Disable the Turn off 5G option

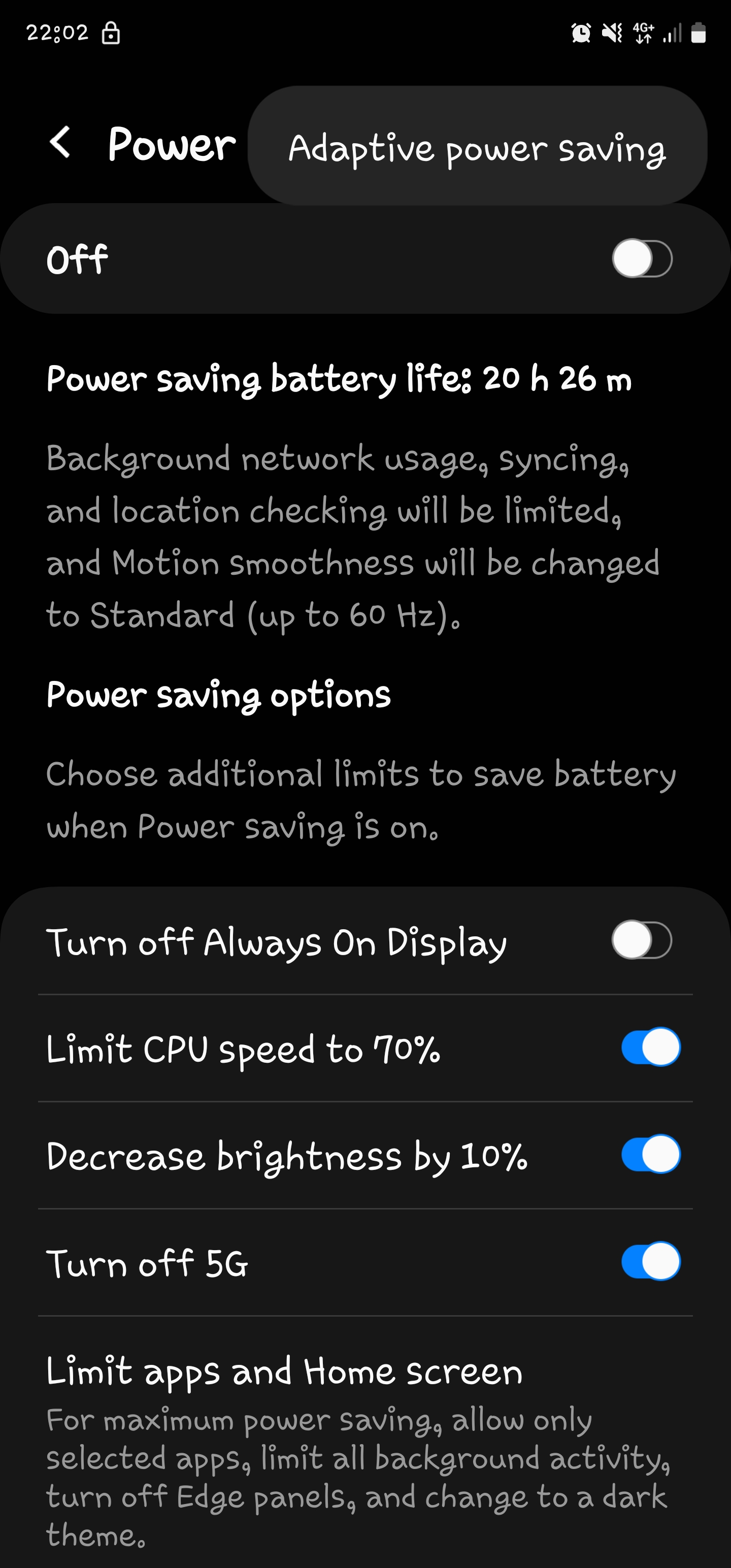pos(650,1261)
